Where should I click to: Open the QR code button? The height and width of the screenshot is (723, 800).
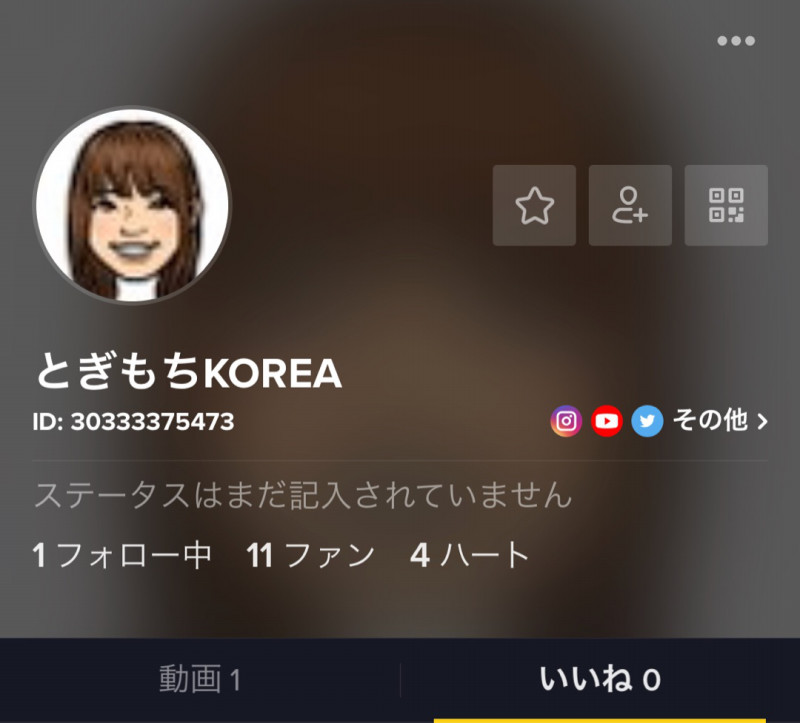[x=726, y=206]
